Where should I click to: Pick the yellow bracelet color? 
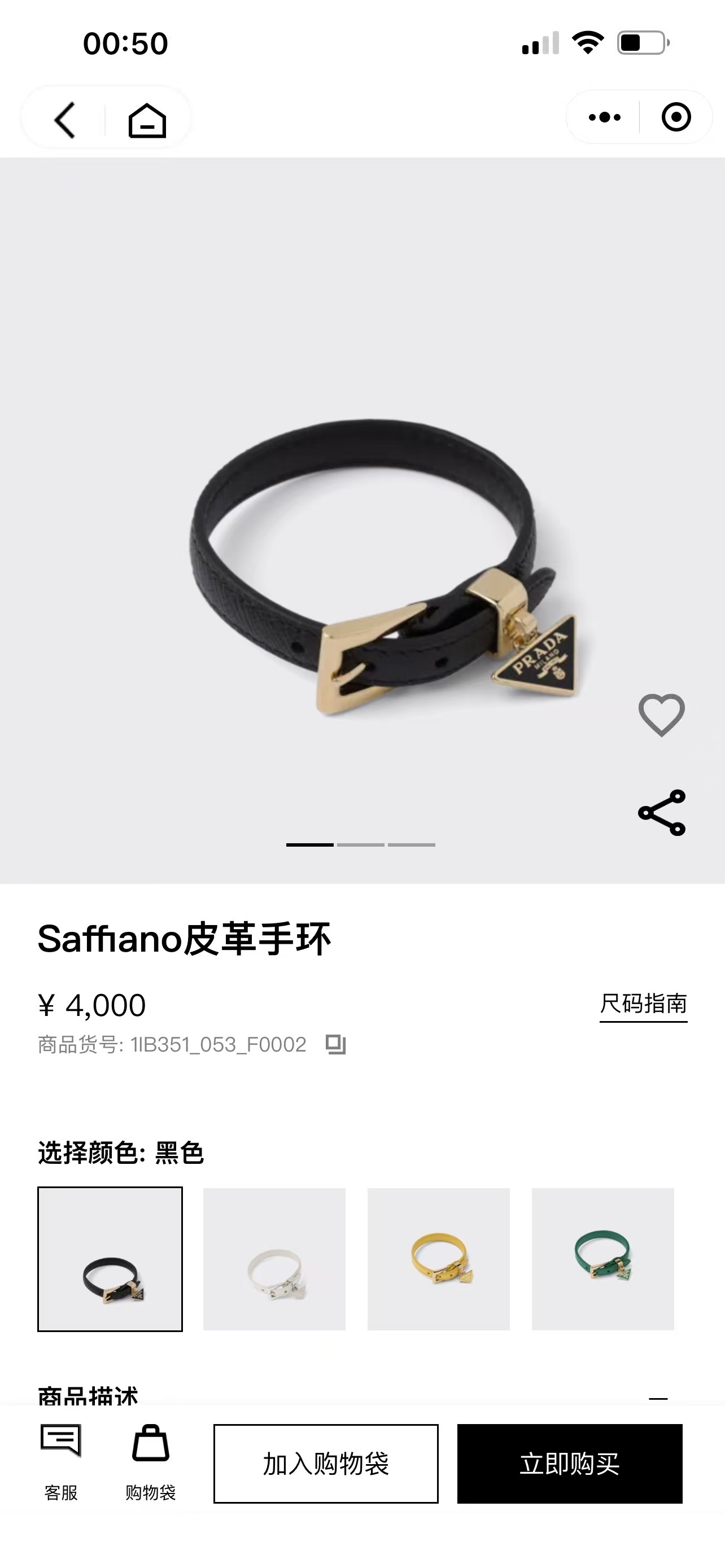pyautogui.click(x=438, y=1259)
